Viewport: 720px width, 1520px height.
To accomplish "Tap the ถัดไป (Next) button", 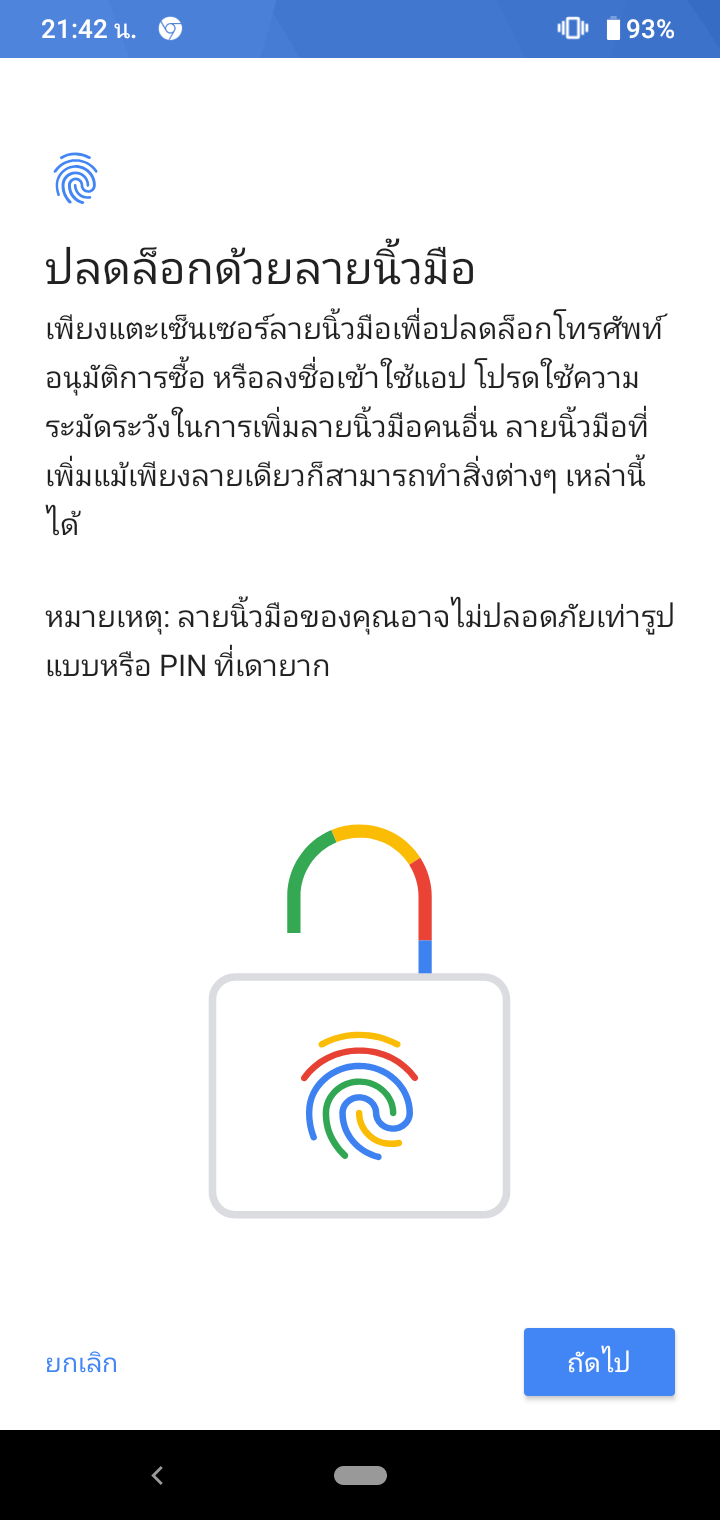I will click(x=599, y=1362).
